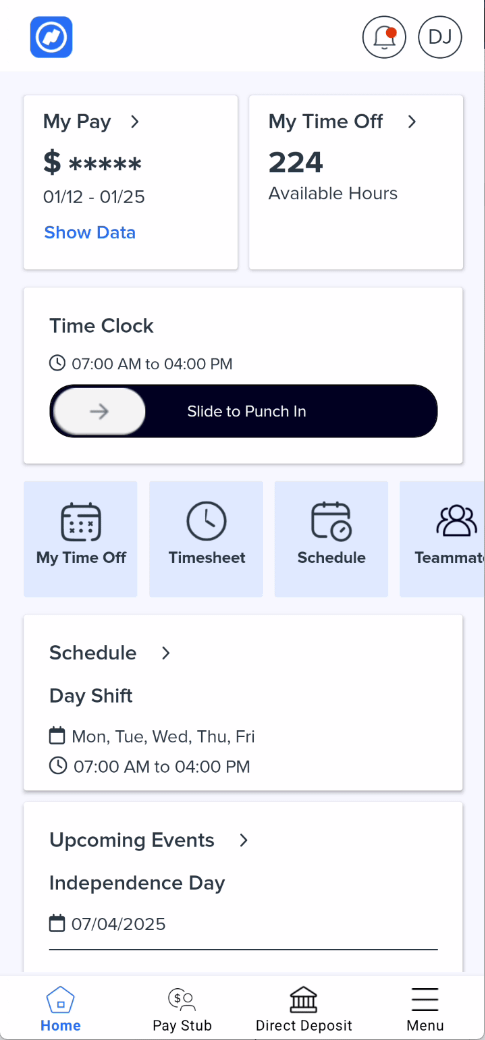Open the Timesheet shortcut tile
Image resolution: width=485 pixels, height=1040 pixels.
pos(206,539)
